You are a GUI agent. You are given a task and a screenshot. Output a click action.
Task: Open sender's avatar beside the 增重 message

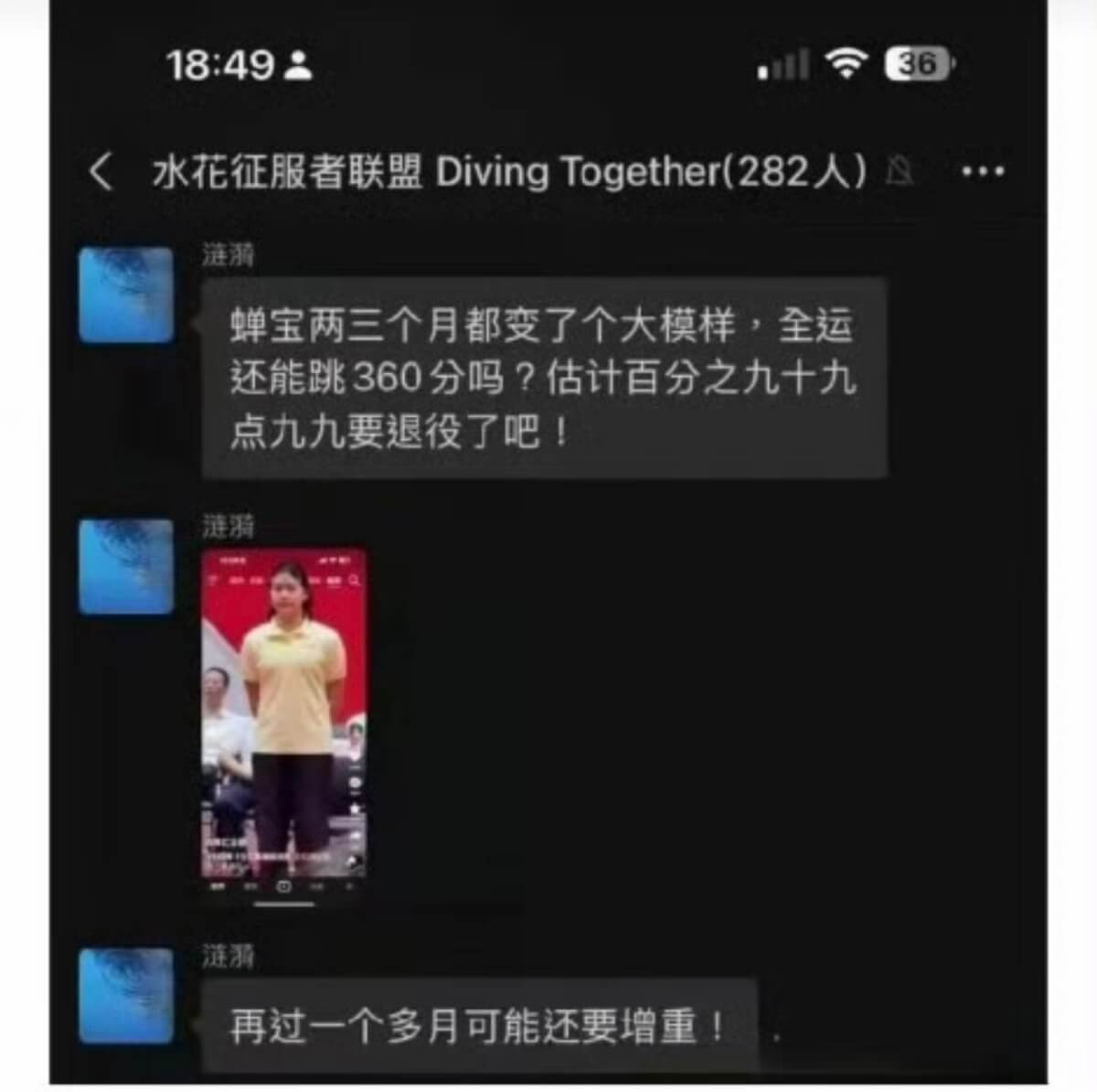[x=126, y=995]
